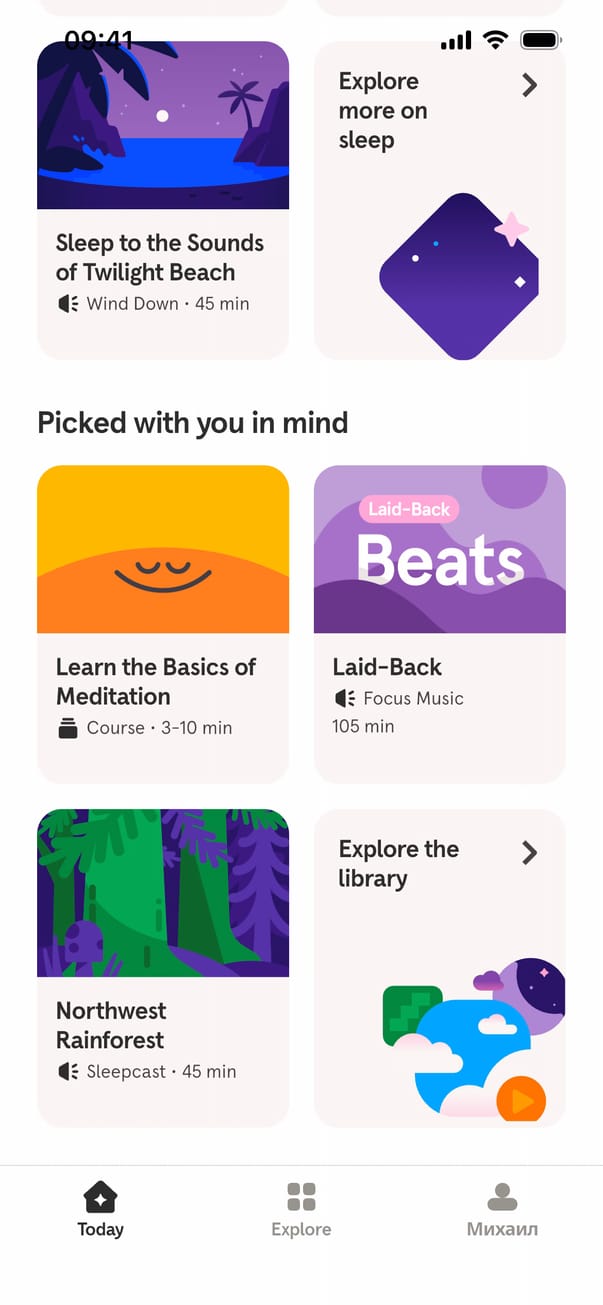The width and height of the screenshot is (603, 1305).
Task: Play Laid-Back Beats focus music
Action: [x=439, y=623]
